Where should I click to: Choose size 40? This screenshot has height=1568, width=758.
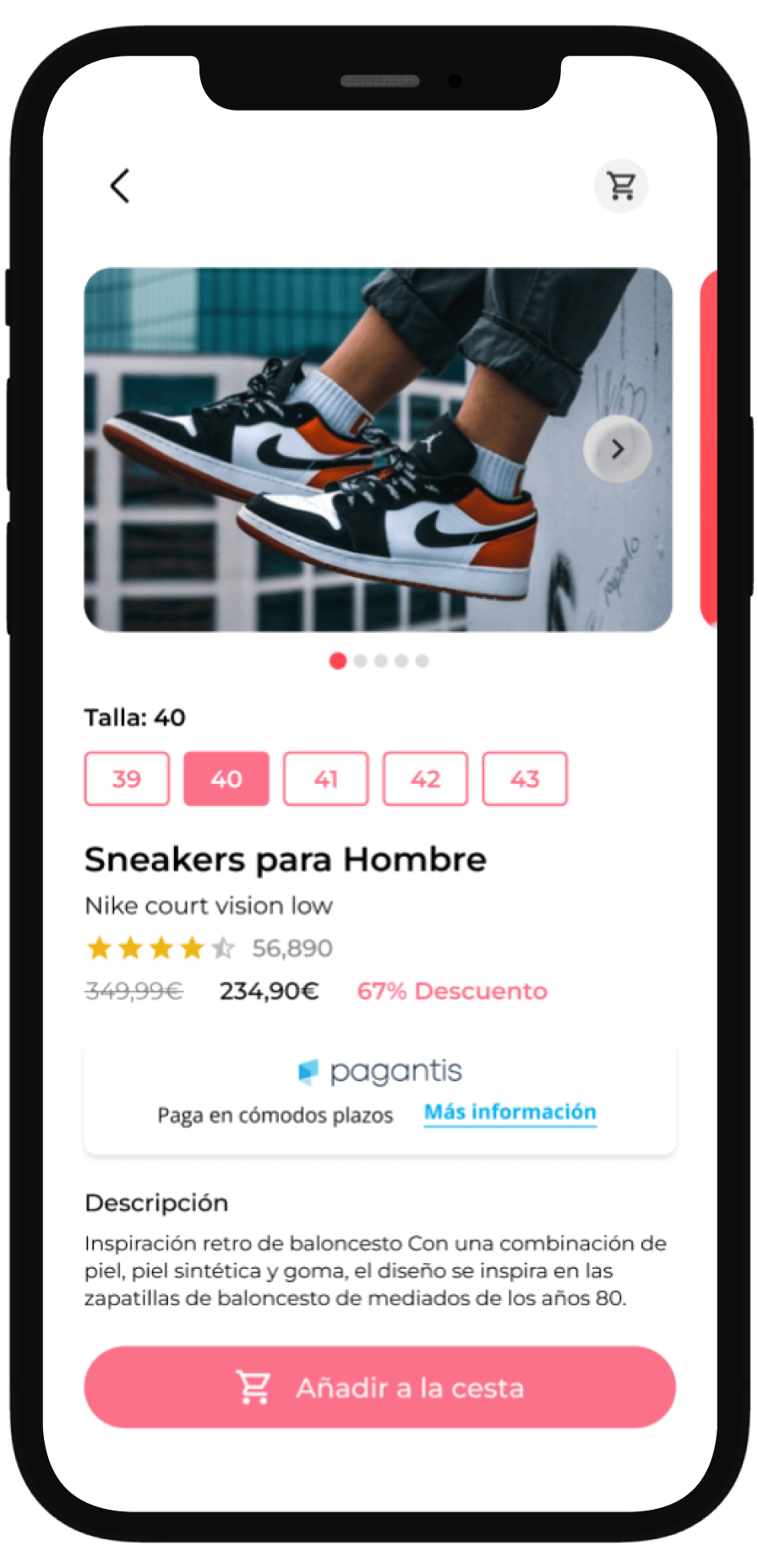226,778
